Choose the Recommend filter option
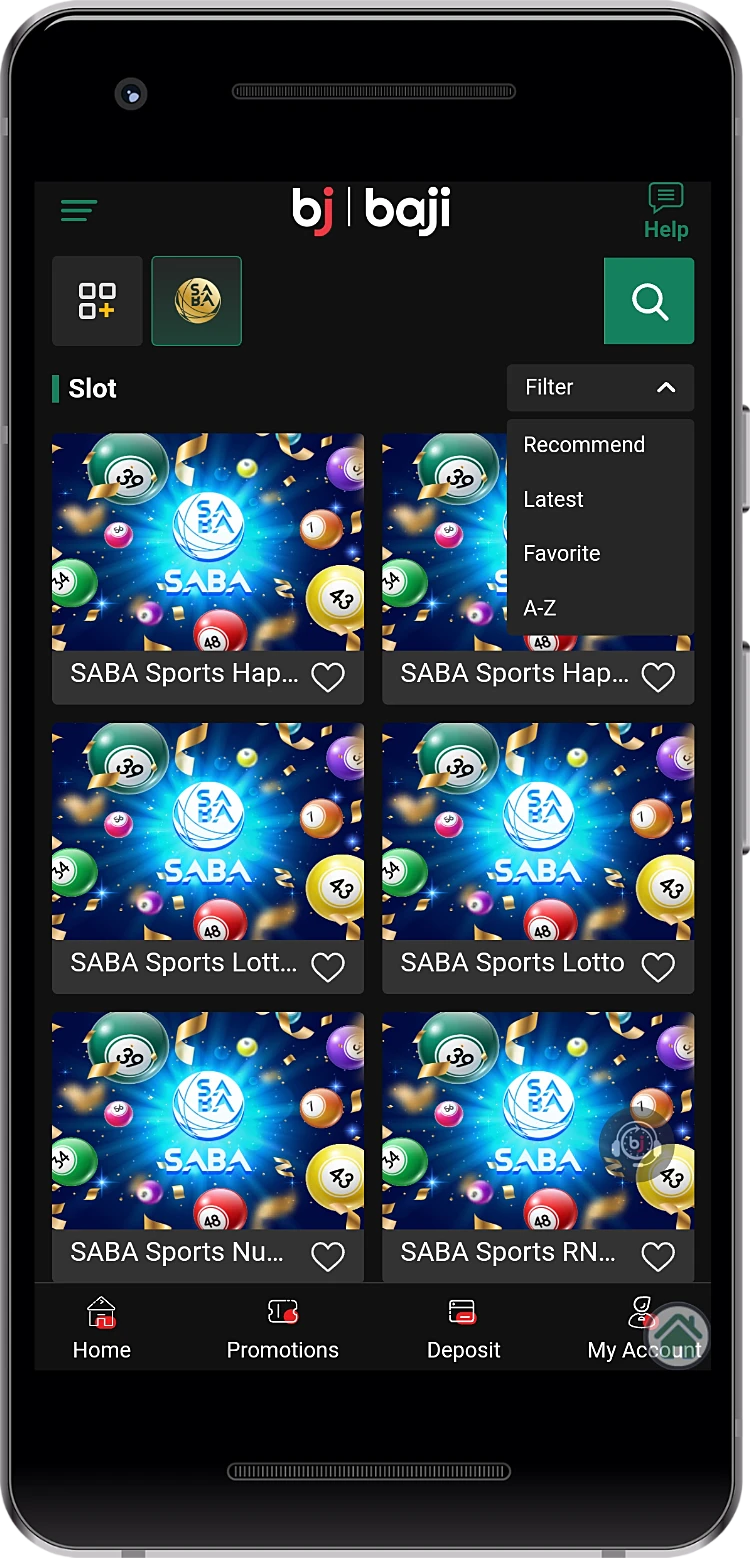The image size is (750, 1558). coord(584,445)
